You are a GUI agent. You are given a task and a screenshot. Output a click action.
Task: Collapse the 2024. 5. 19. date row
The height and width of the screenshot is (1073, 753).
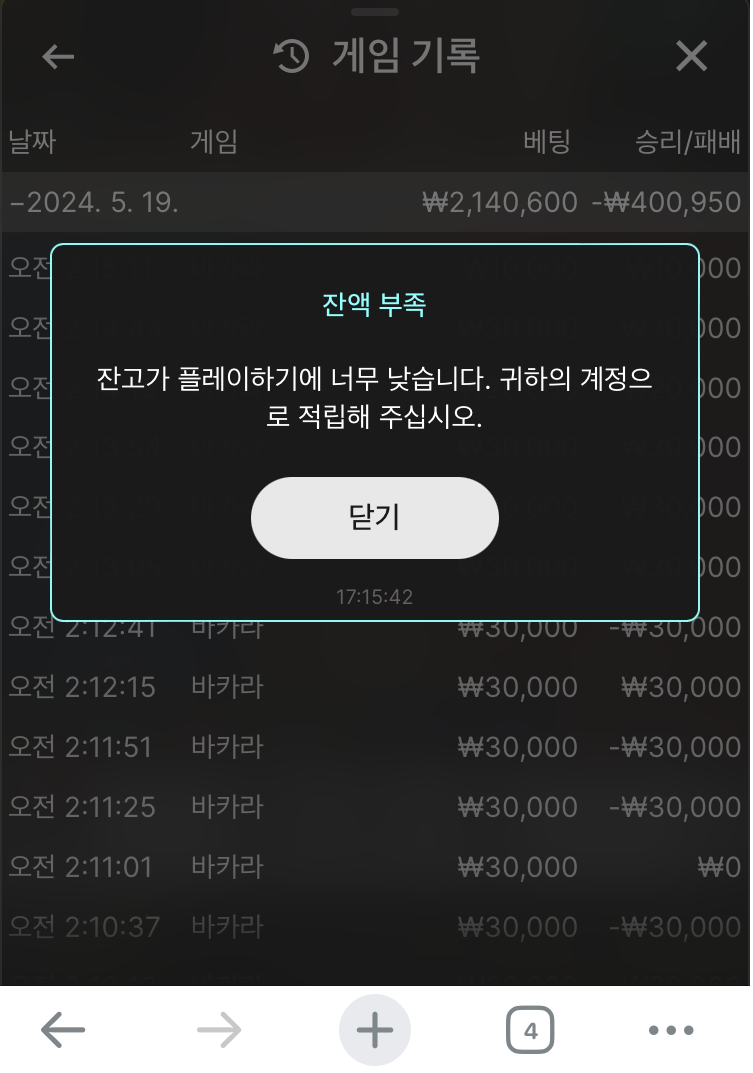pyautogui.click(x=94, y=203)
